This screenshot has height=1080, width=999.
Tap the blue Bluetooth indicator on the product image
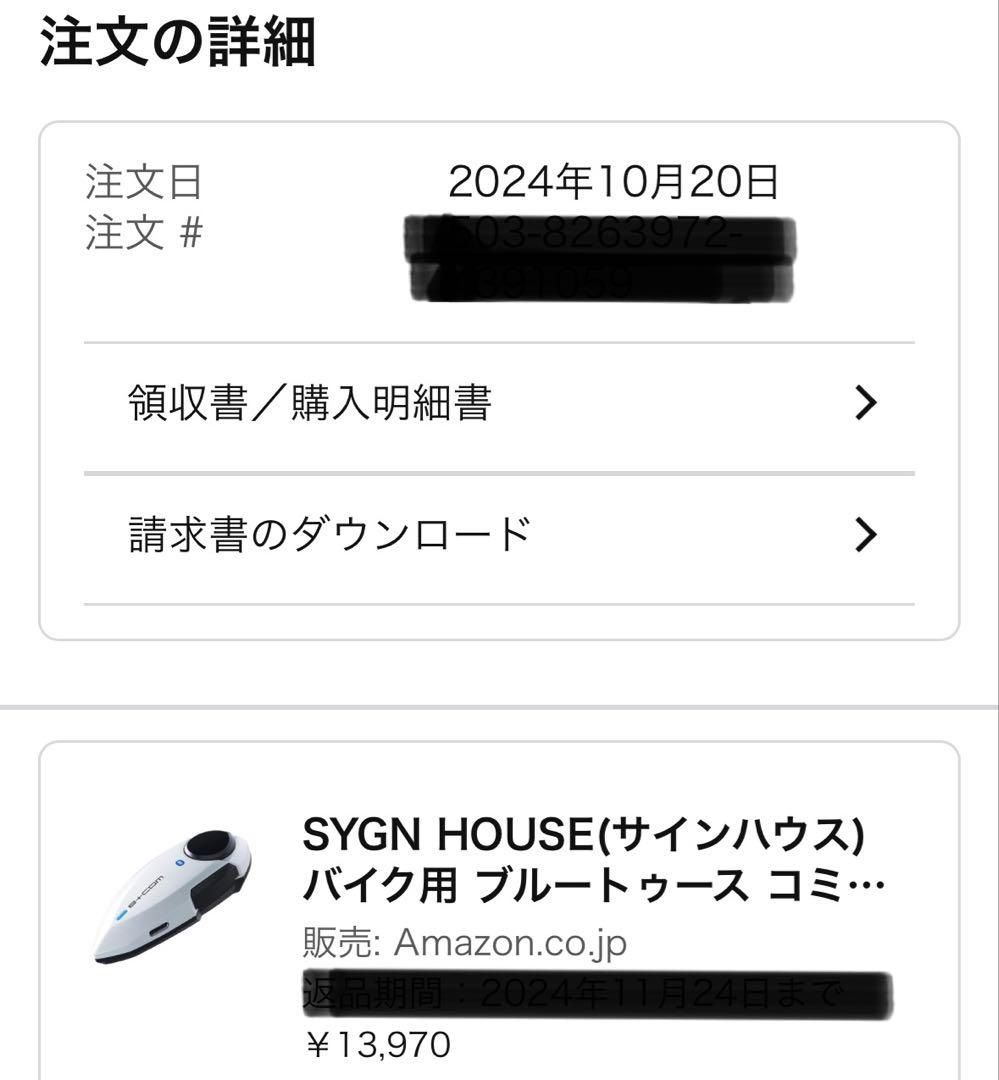point(178,862)
